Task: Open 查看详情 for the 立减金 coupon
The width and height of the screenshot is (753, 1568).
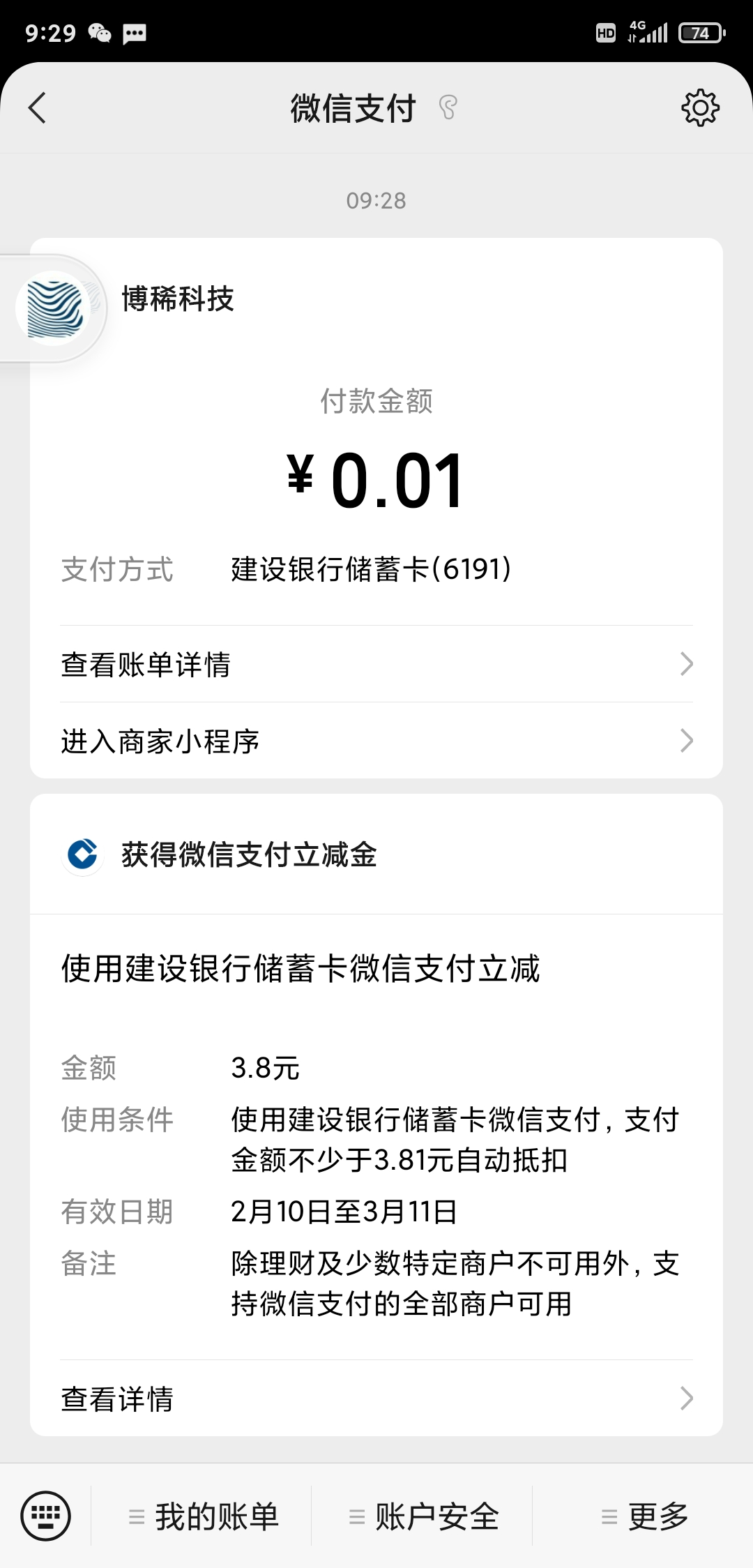Action: [x=376, y=1399]
